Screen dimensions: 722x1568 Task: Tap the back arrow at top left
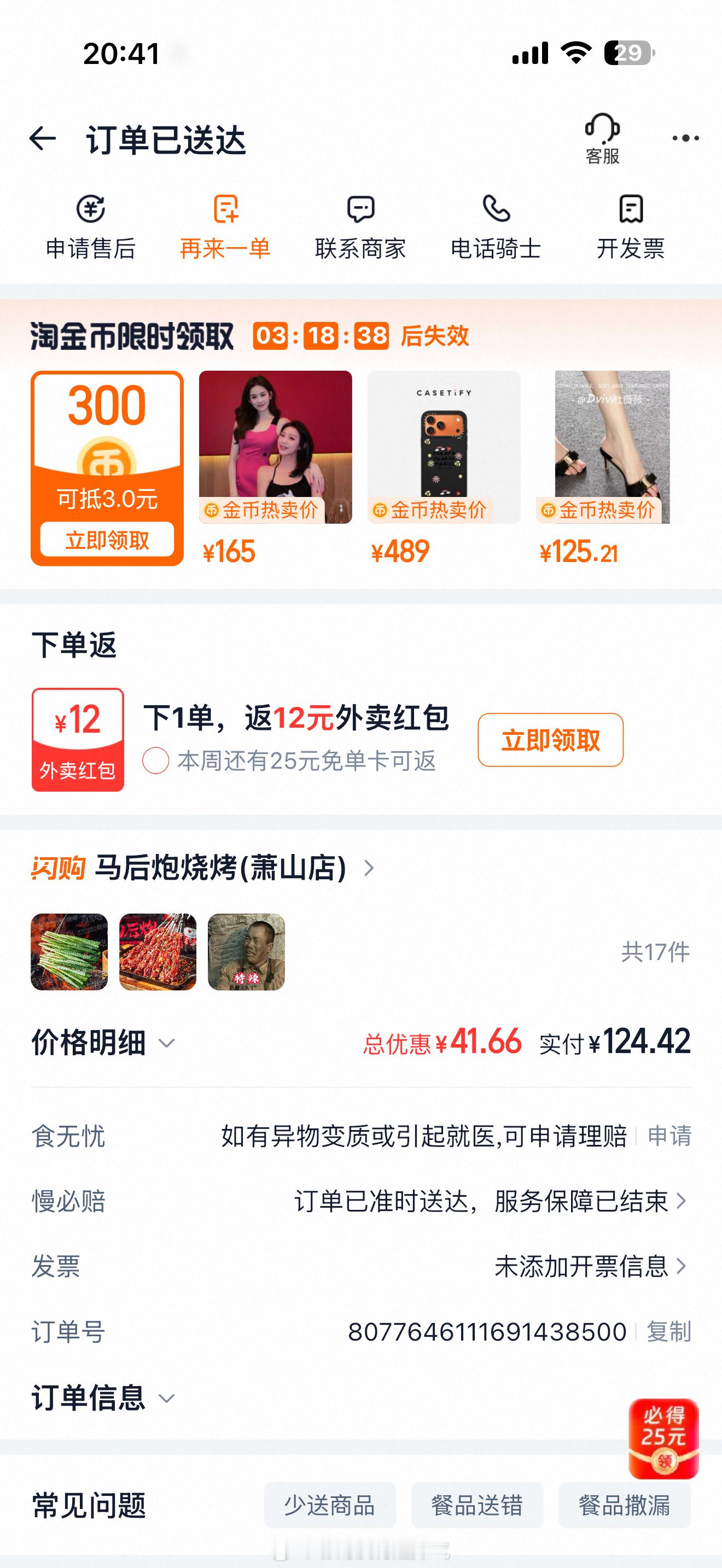[42, 139]
